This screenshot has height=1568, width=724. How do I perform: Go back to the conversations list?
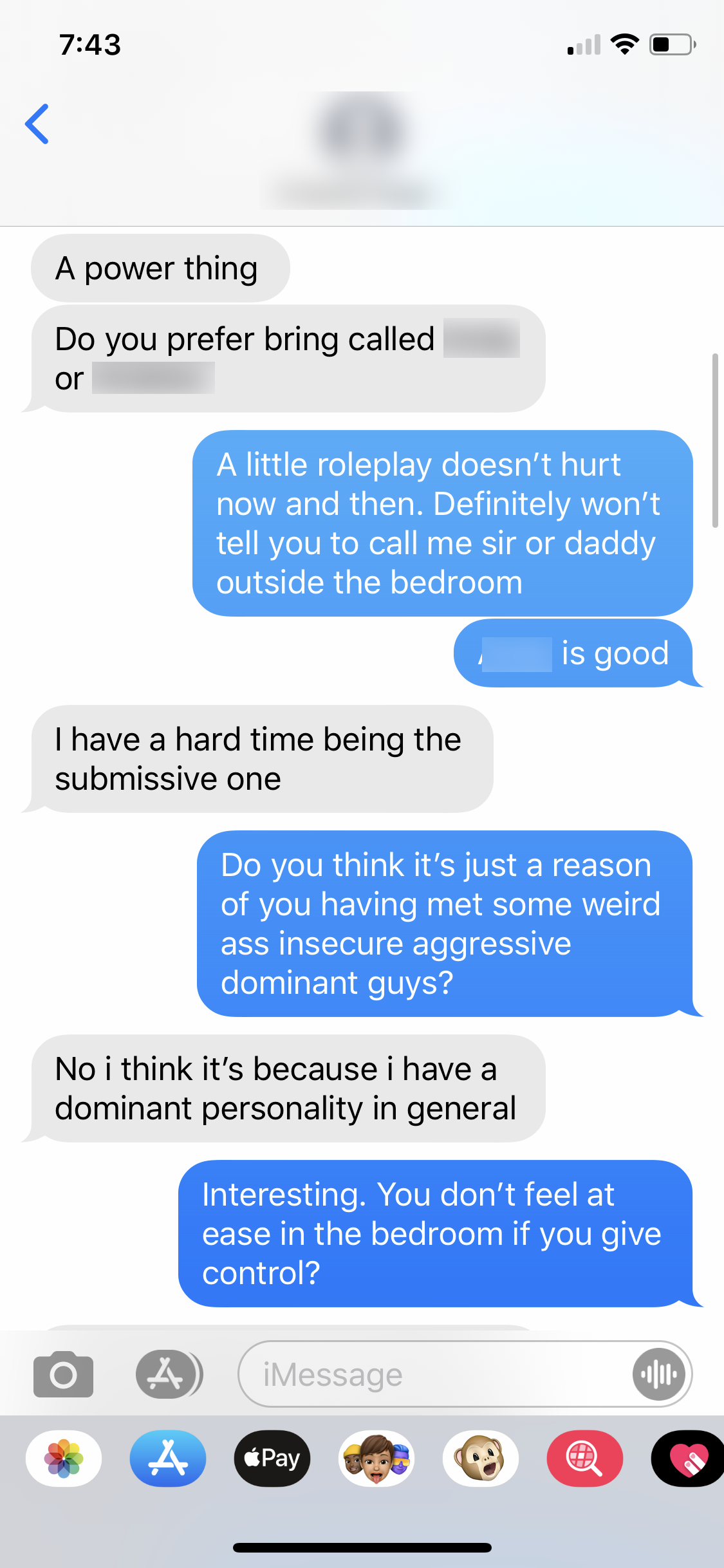(x=37, y=124)
